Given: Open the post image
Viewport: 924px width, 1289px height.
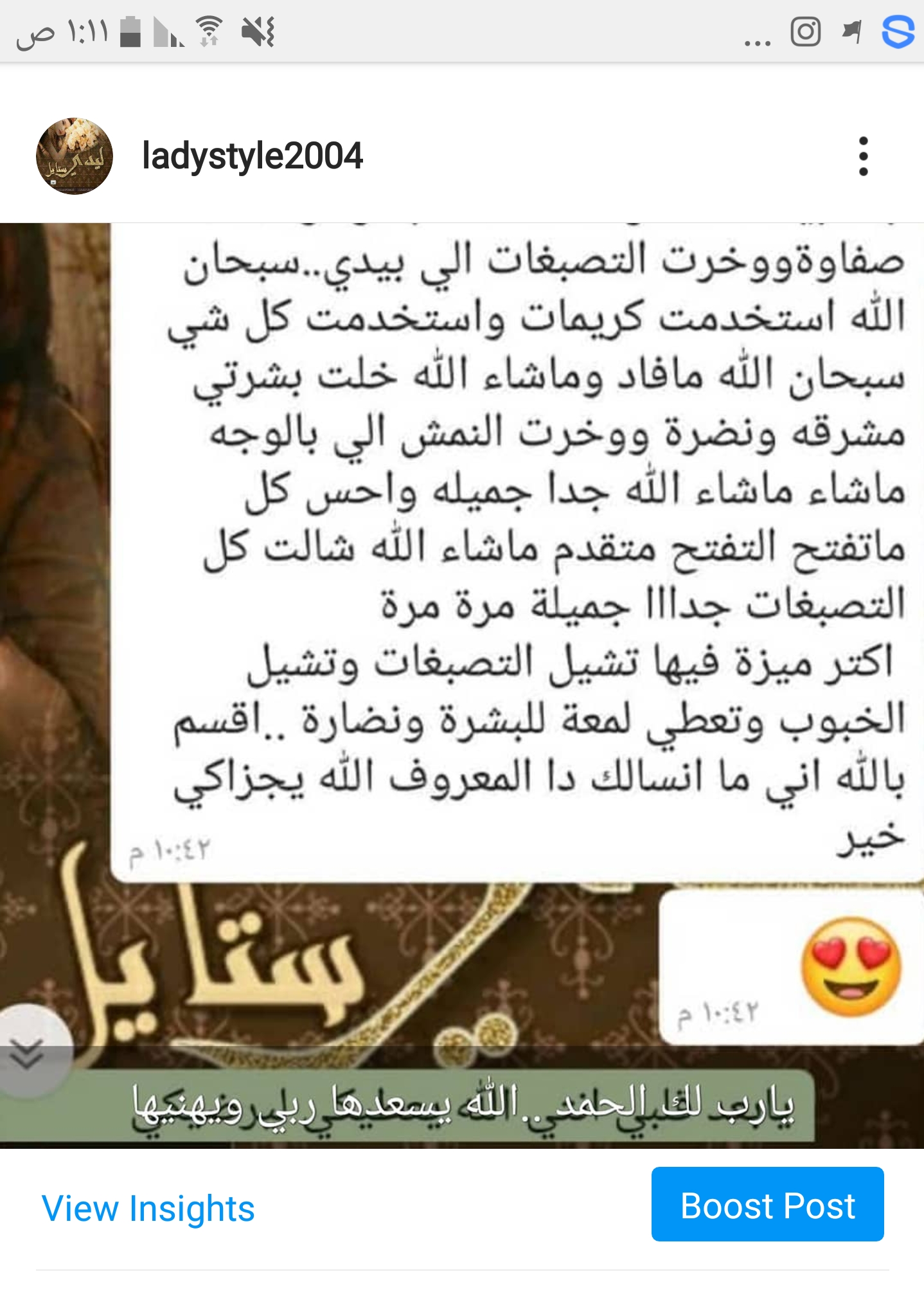Looking at the screenshot, I should pyautogui.click(x=461, y=685).
